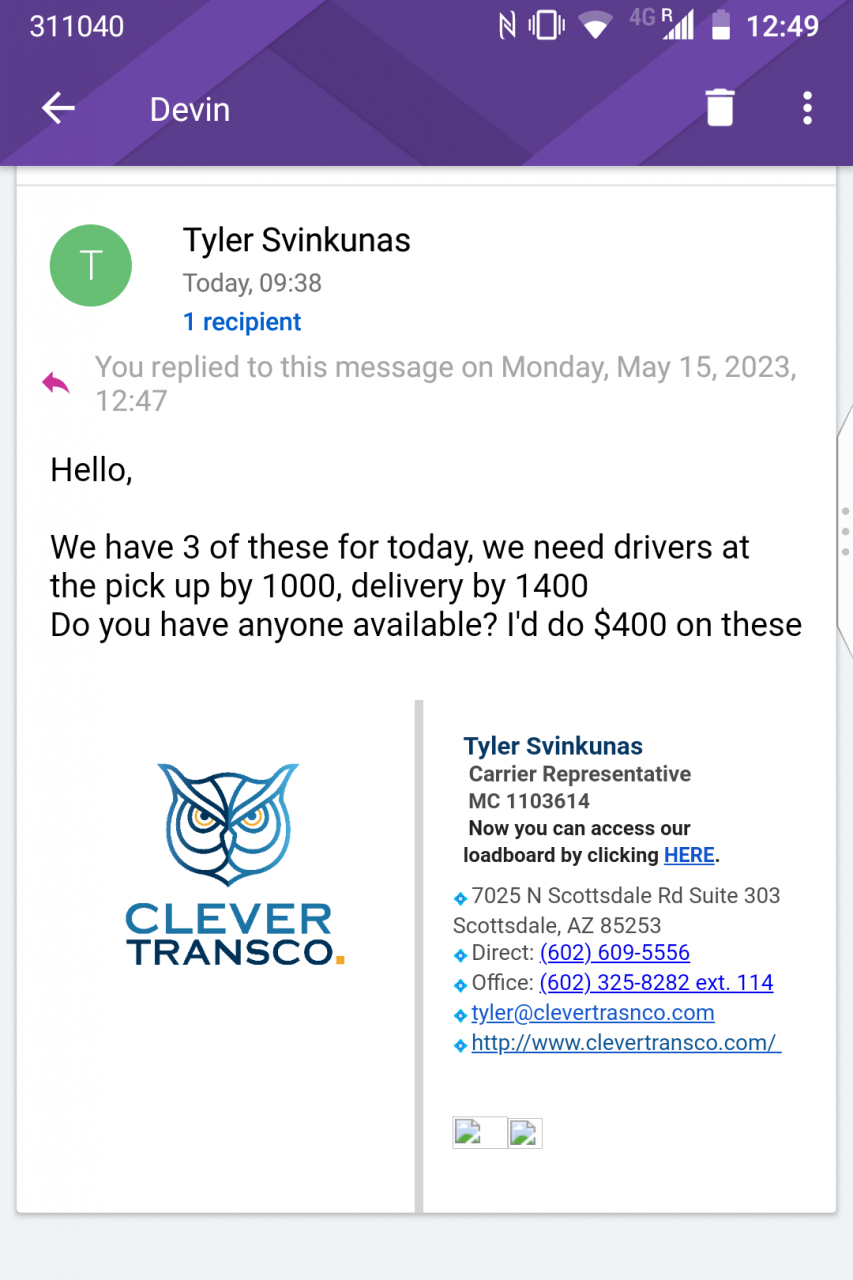Call the office number with ext. 114

pos(656,983)
